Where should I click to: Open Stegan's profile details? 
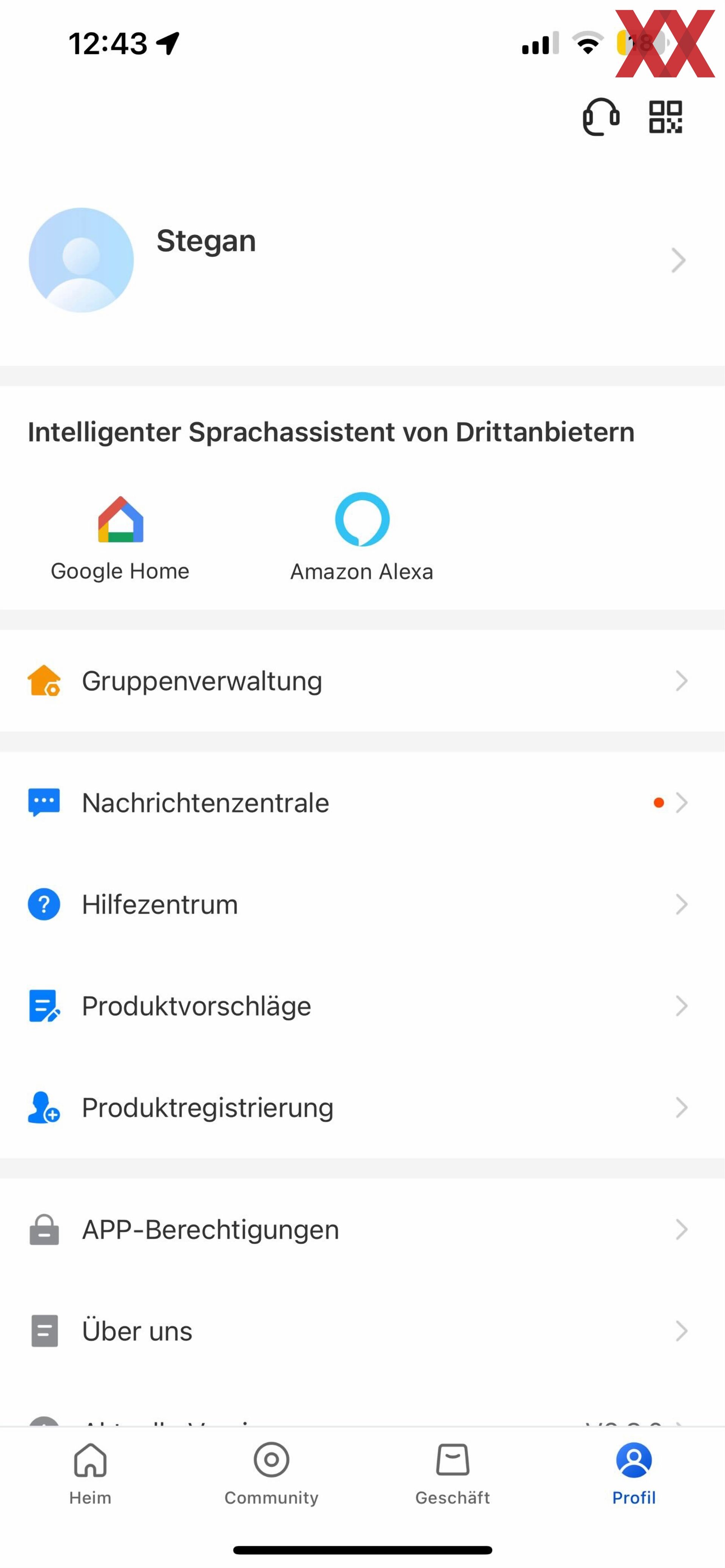click(x=362, y=260)
